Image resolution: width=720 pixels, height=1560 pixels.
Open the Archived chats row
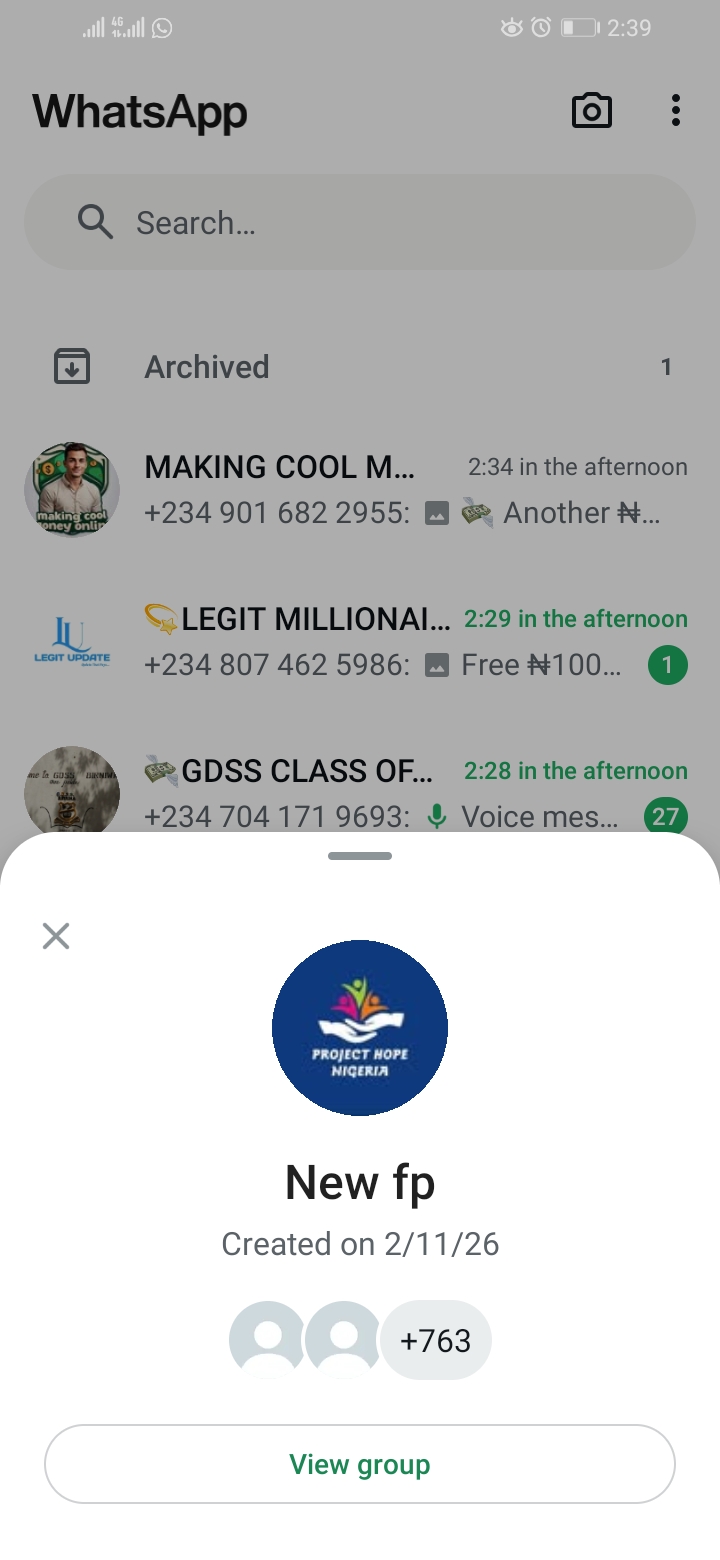(360, 367)
